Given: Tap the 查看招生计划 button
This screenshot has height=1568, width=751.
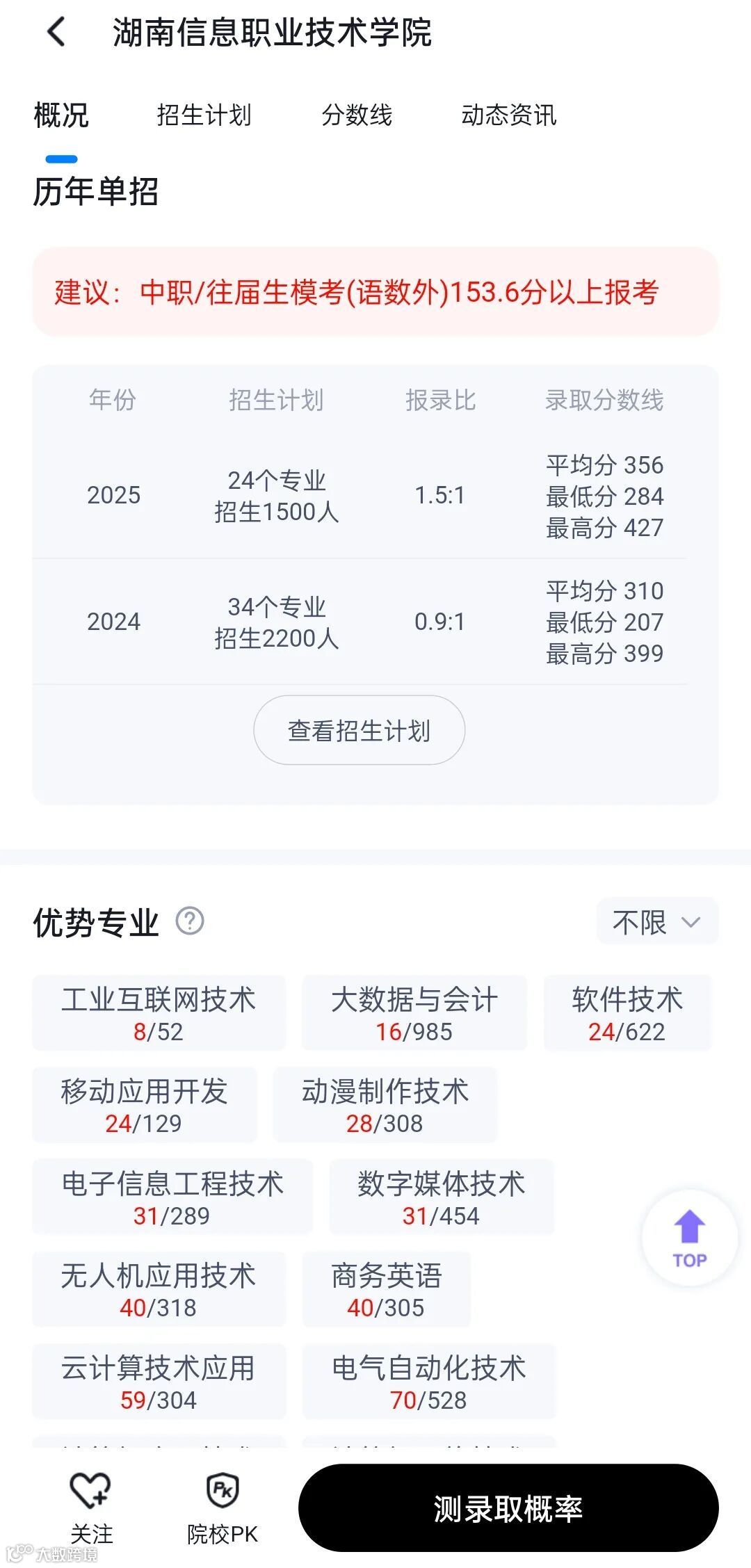Looking at the screenshot, I should 359,730.
